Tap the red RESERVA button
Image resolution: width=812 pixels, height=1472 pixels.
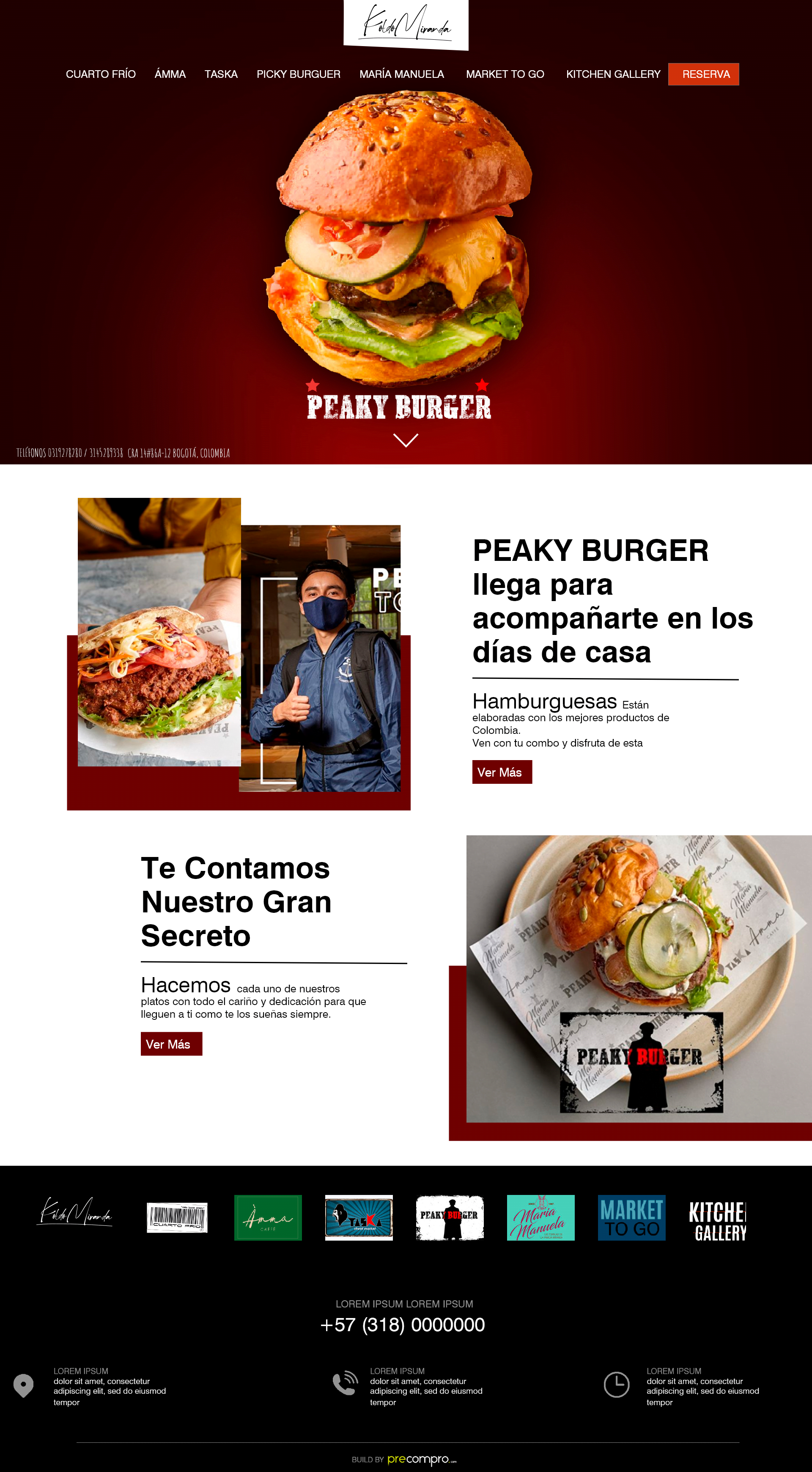[x=703, y=74]
